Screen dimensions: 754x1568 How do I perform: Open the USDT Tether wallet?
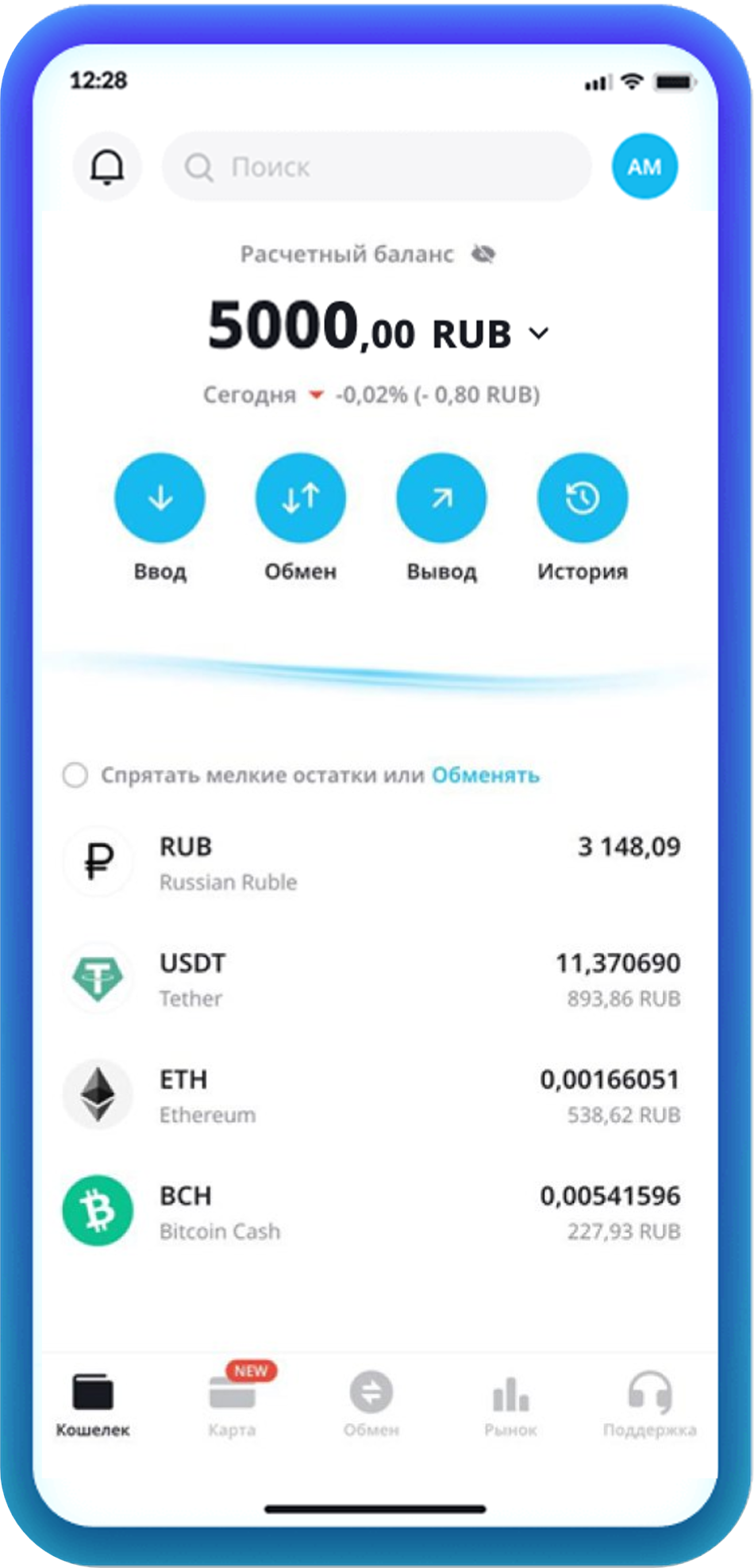tap(371, 979)
